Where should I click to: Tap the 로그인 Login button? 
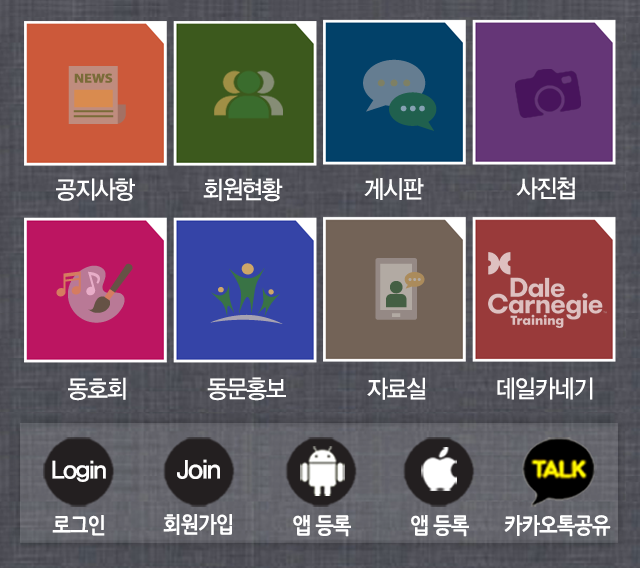(x=78, y=472)
